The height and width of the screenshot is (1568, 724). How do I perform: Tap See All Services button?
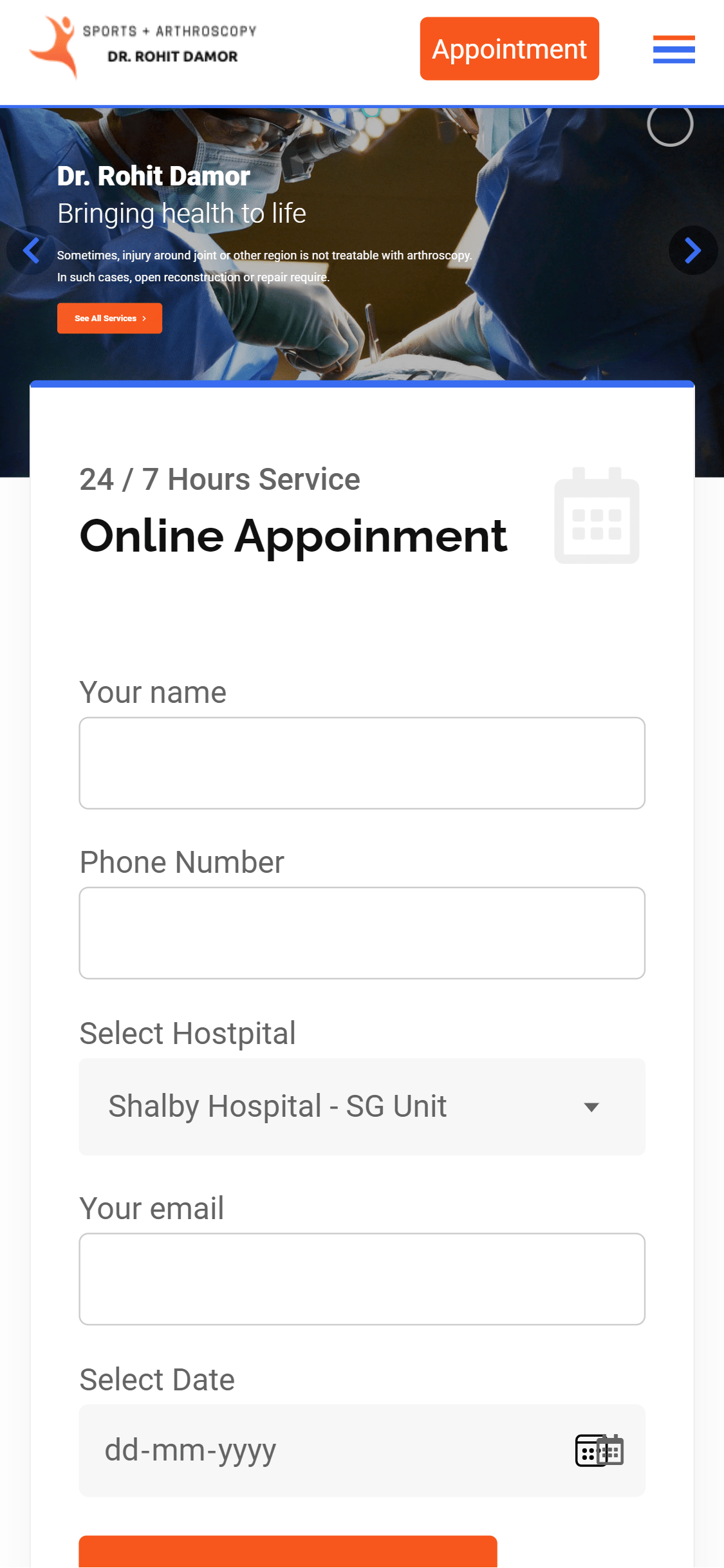[109, 318]
